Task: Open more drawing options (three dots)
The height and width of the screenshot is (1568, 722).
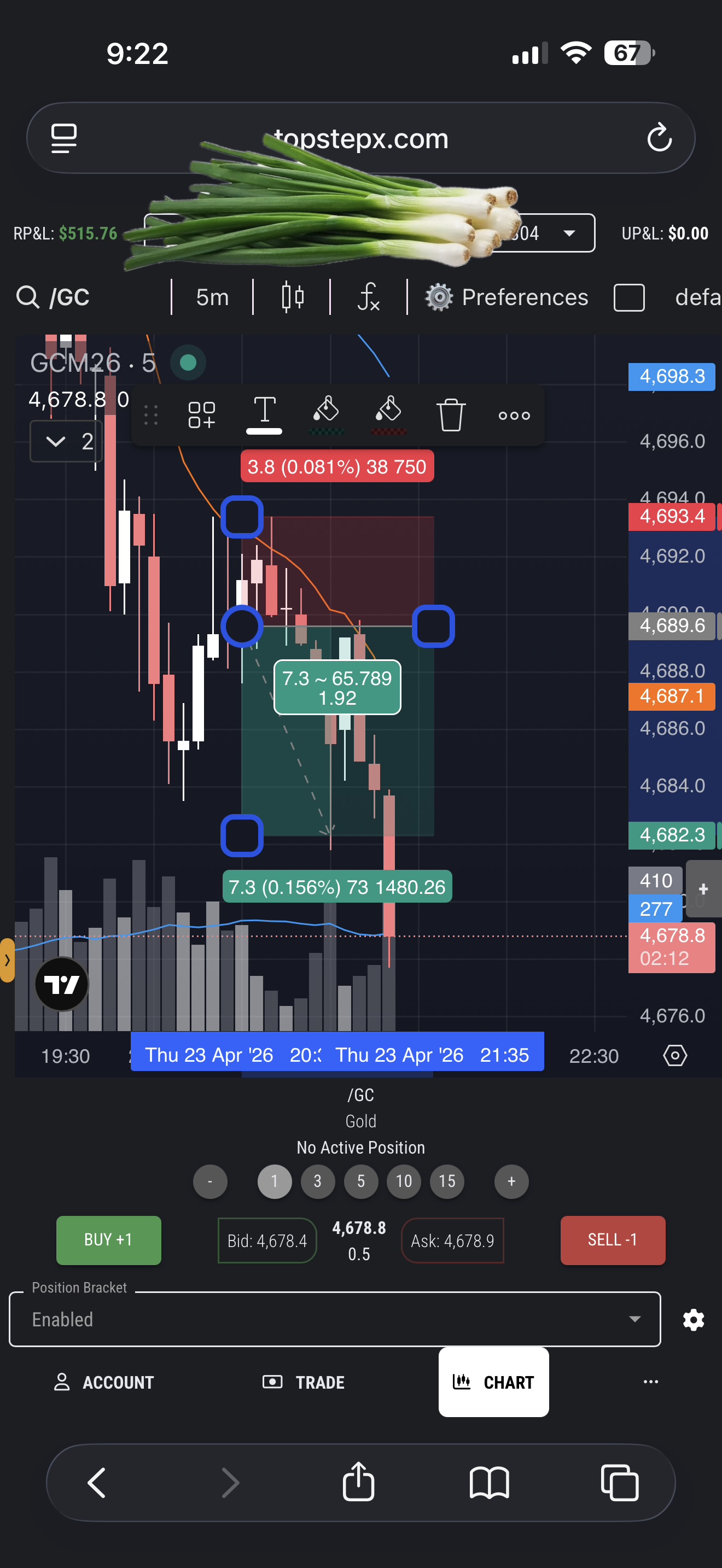Action: [514, 416]
